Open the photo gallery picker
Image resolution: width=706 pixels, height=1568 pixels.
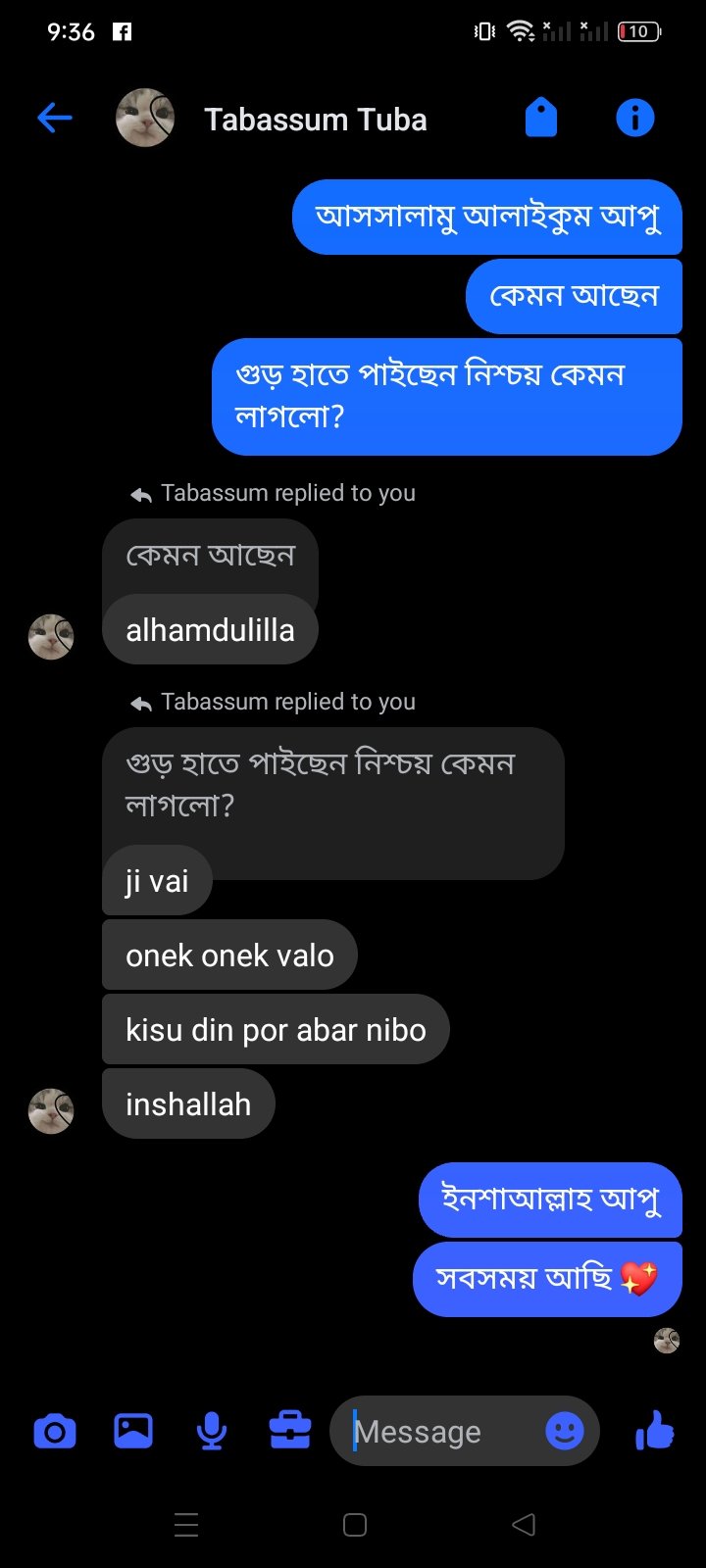(133, 1432)
